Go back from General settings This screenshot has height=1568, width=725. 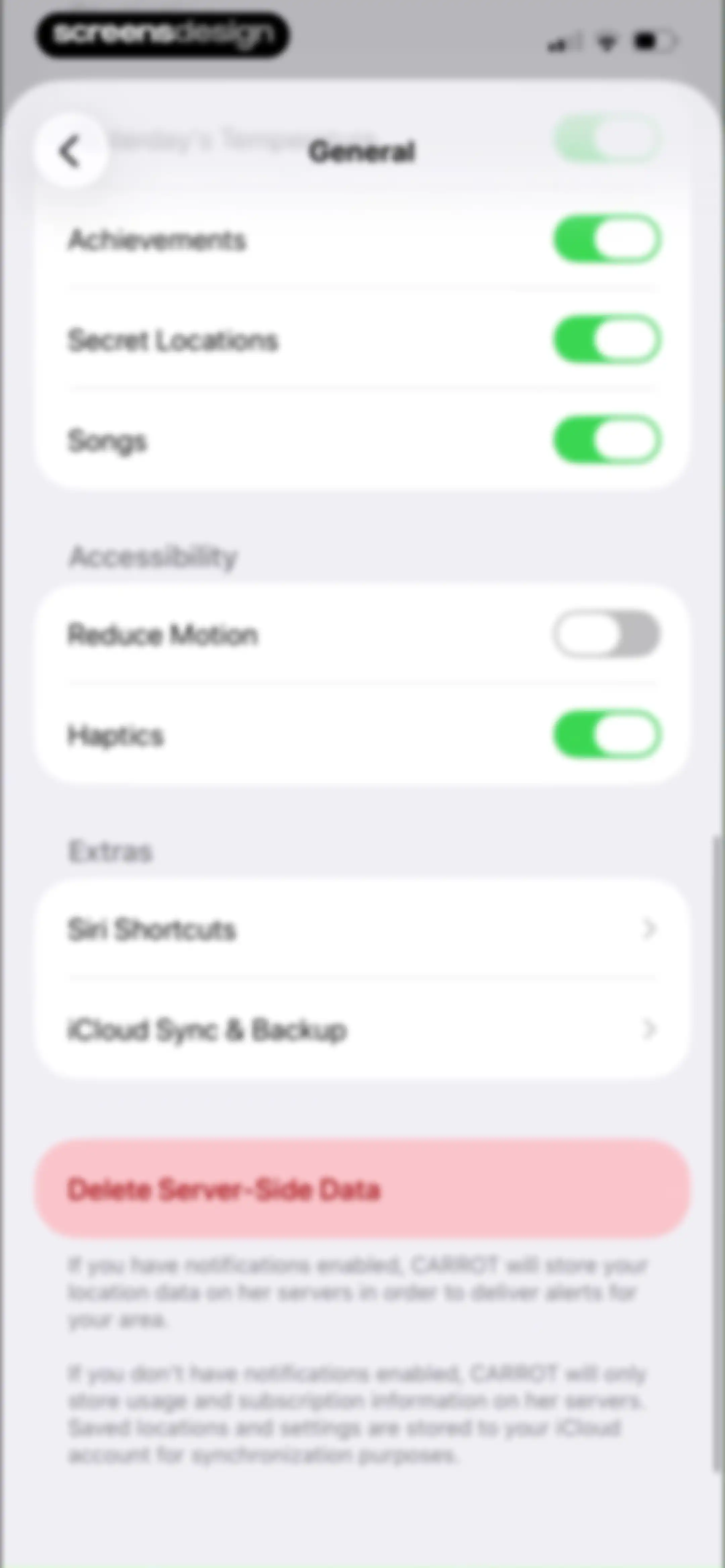pos(70,150)
